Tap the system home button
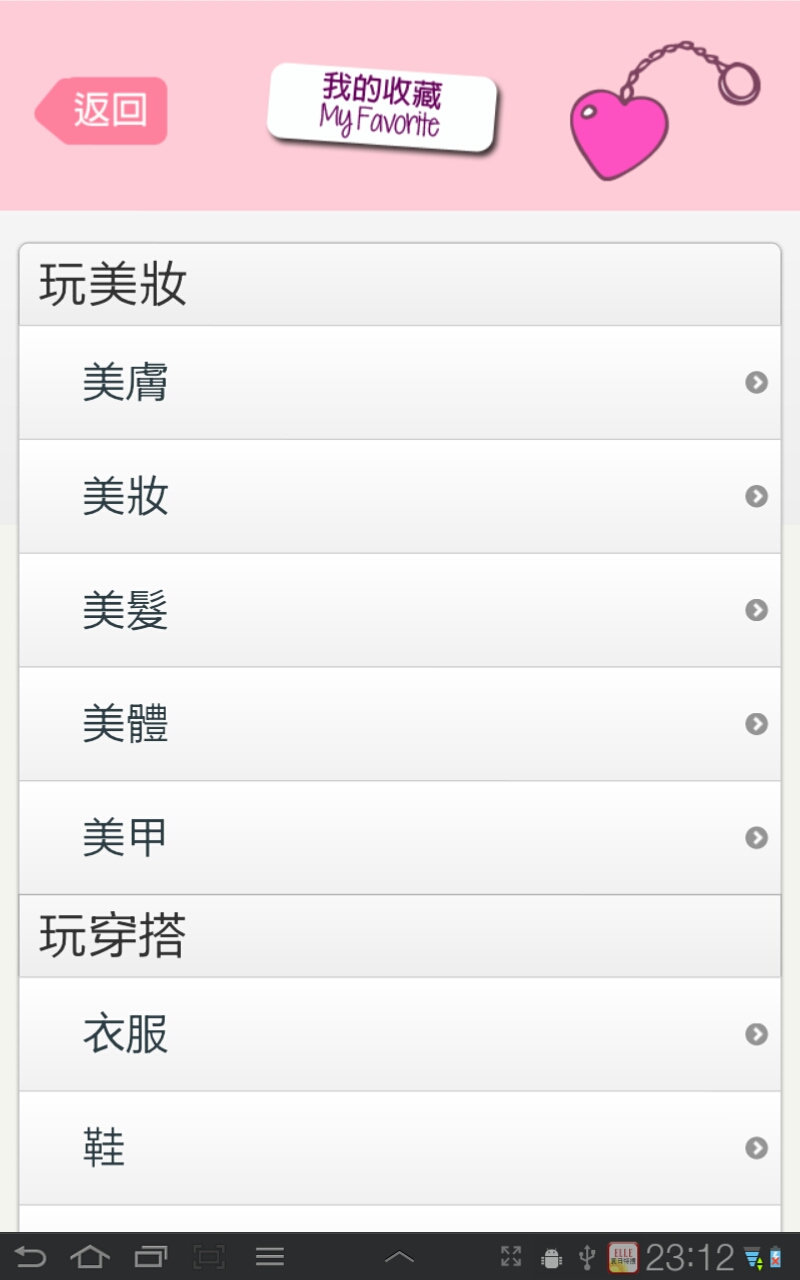 90,1257
